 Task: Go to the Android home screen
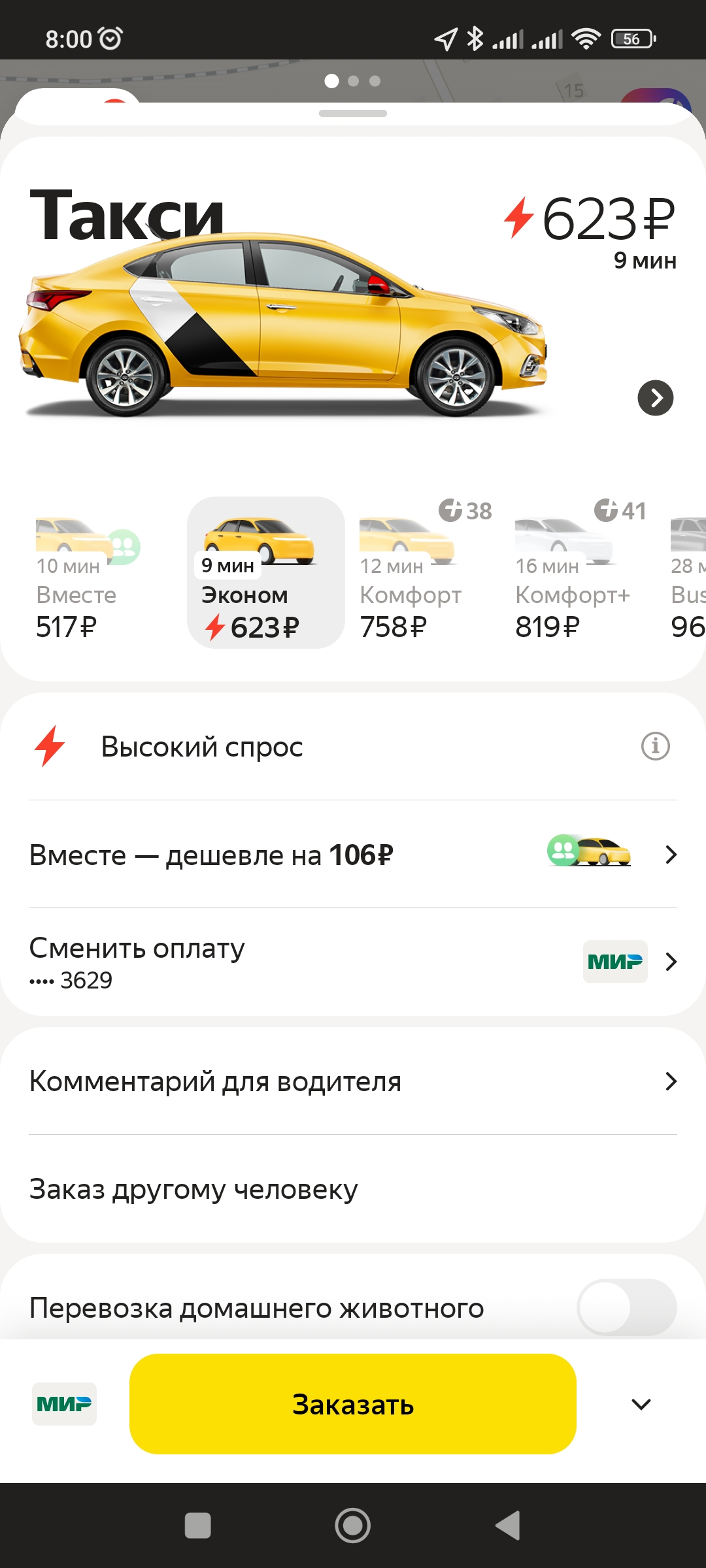tap(352, 1526)
